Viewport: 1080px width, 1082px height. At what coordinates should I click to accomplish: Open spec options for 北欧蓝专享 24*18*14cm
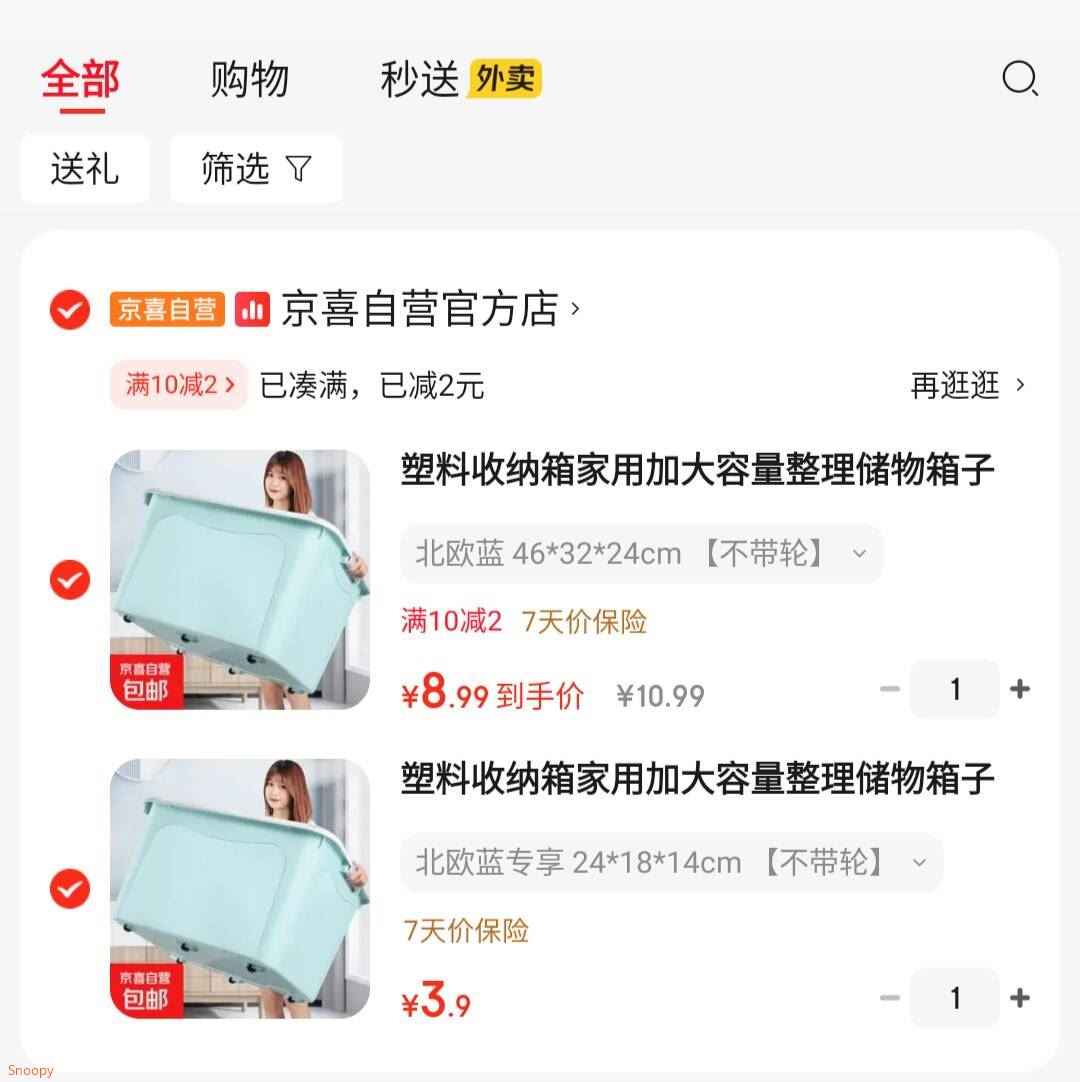672,862
